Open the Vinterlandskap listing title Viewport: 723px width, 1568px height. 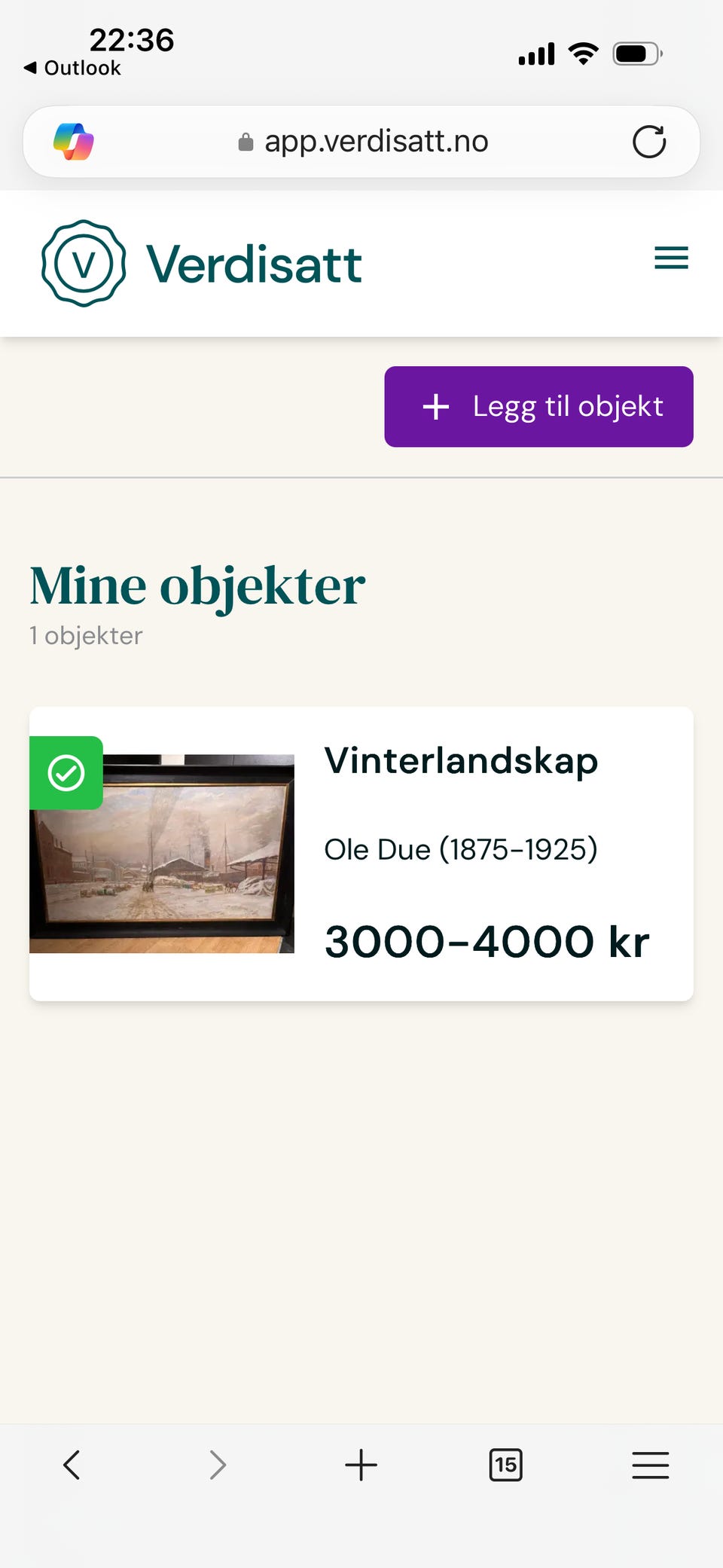coord(461,761)
